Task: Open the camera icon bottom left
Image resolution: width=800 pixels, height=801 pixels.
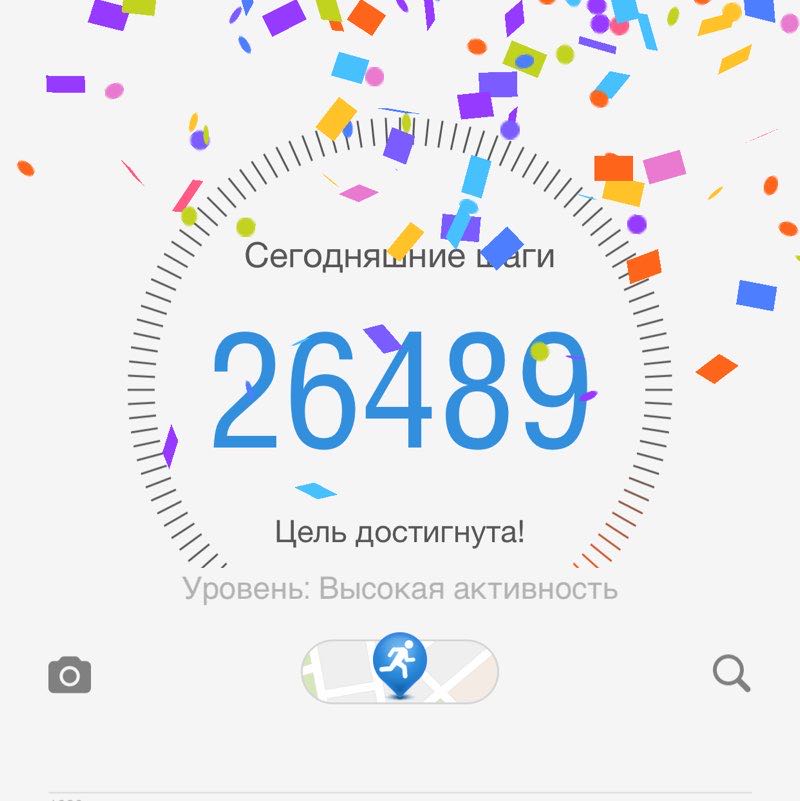Action: [68, 675]
